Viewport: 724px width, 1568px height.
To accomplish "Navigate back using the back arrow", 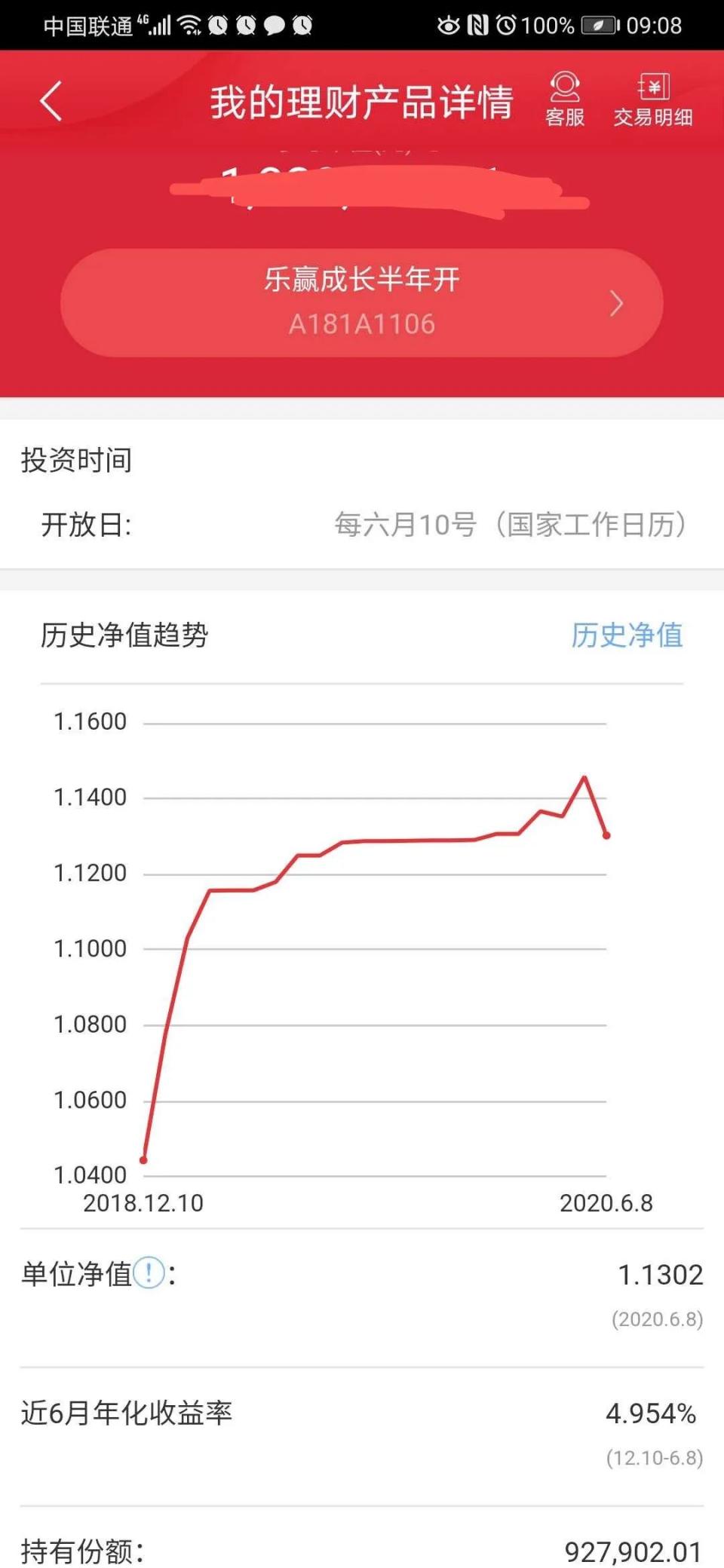I will (x=50, y=100).
